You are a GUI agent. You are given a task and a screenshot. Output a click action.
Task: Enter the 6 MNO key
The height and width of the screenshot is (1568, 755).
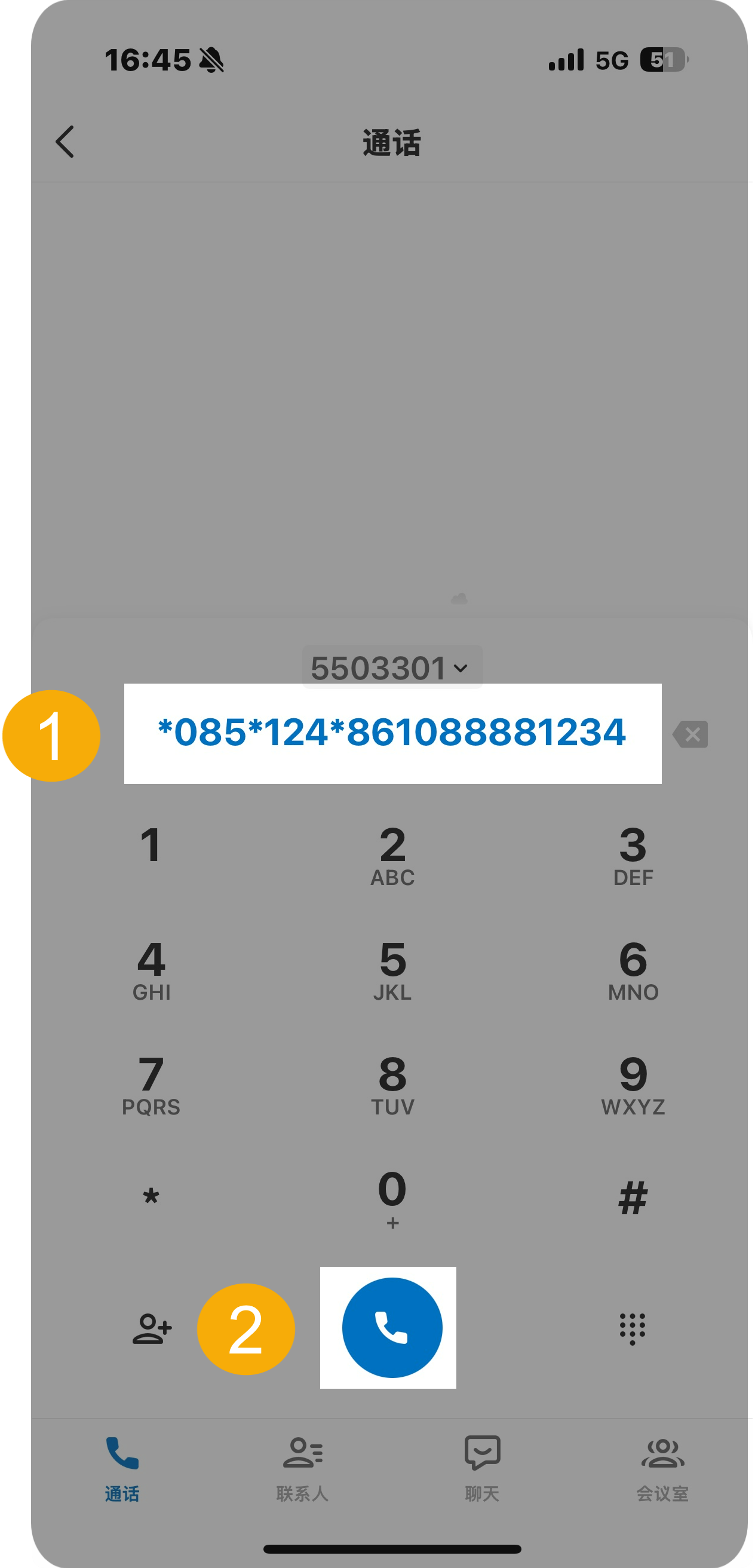pos(633,970)
